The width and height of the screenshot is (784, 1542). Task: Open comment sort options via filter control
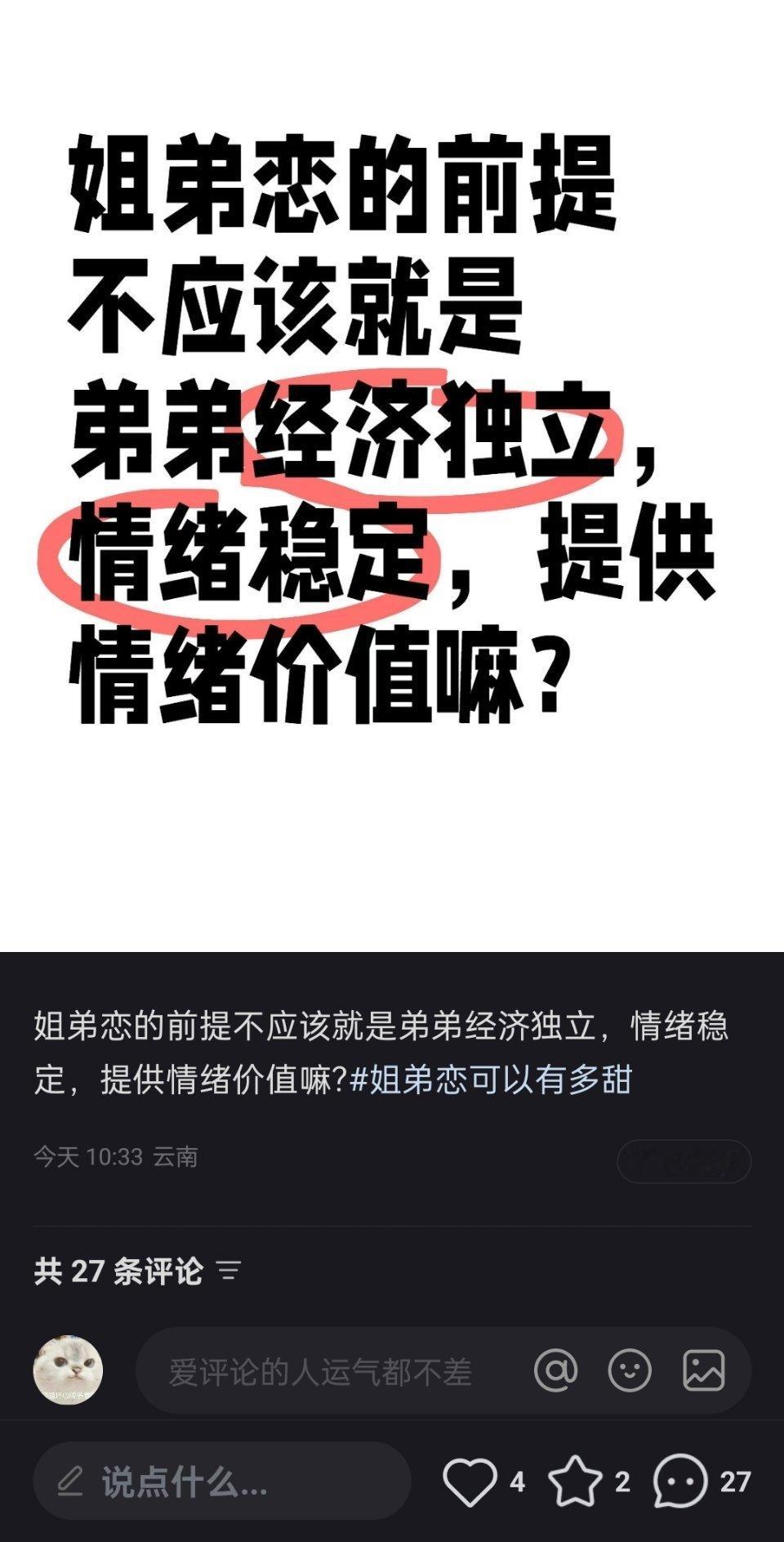[x=230, y=1269]
